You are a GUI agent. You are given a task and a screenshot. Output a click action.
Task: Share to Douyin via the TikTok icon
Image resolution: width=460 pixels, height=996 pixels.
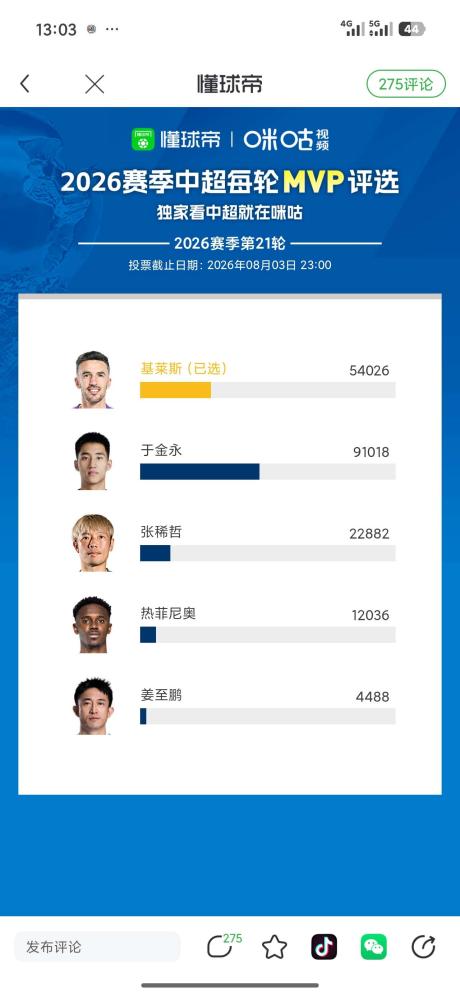pyautogui.click(x=324, y=947)
